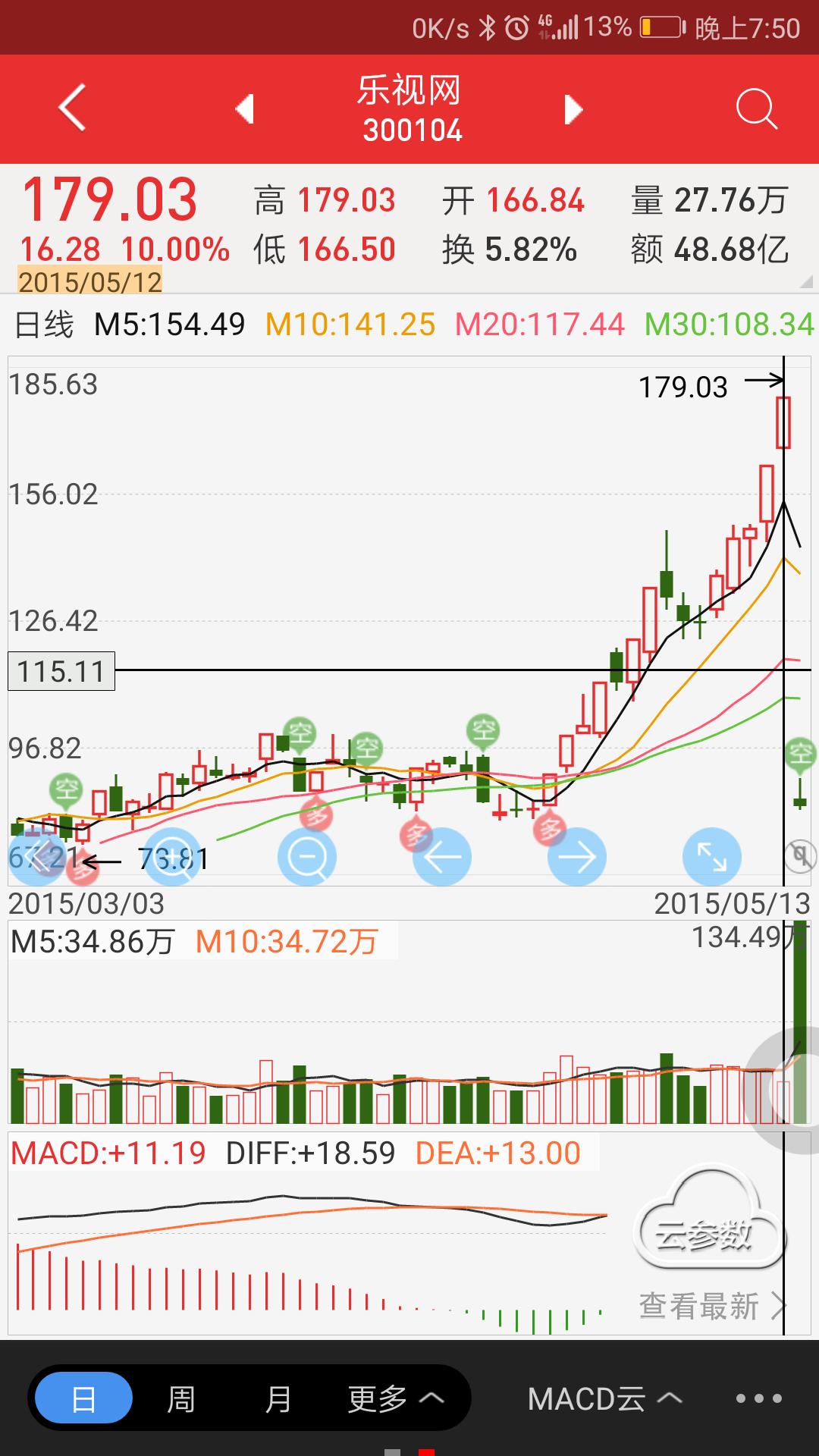Open stock search
Screen dimensions: 819x1456
[x=756, y=109]
